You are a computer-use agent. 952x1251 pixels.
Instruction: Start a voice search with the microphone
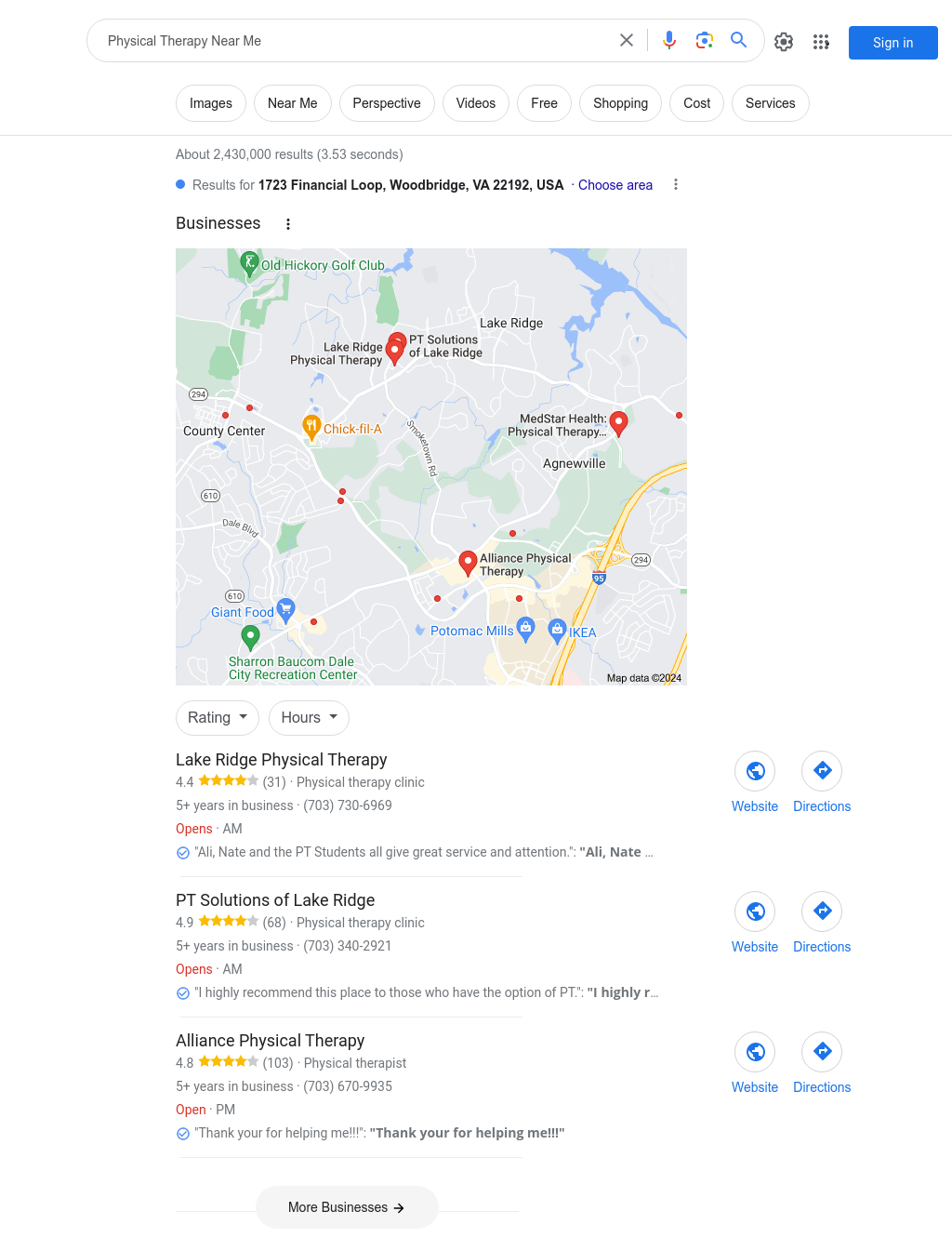click(669, 40)
